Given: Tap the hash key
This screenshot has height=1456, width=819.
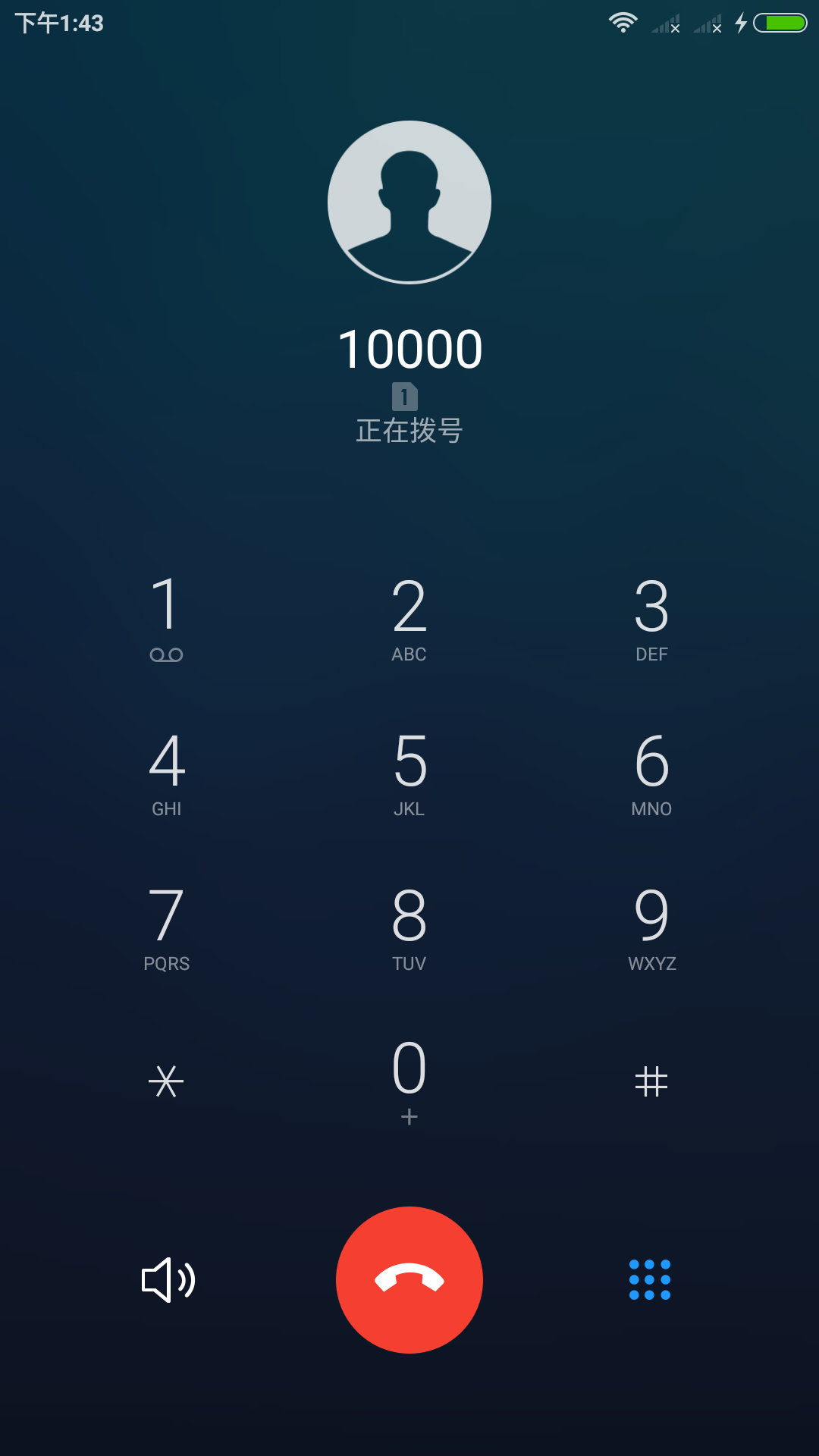Looking at the screenshot, I should click(x=651, y=1081).
